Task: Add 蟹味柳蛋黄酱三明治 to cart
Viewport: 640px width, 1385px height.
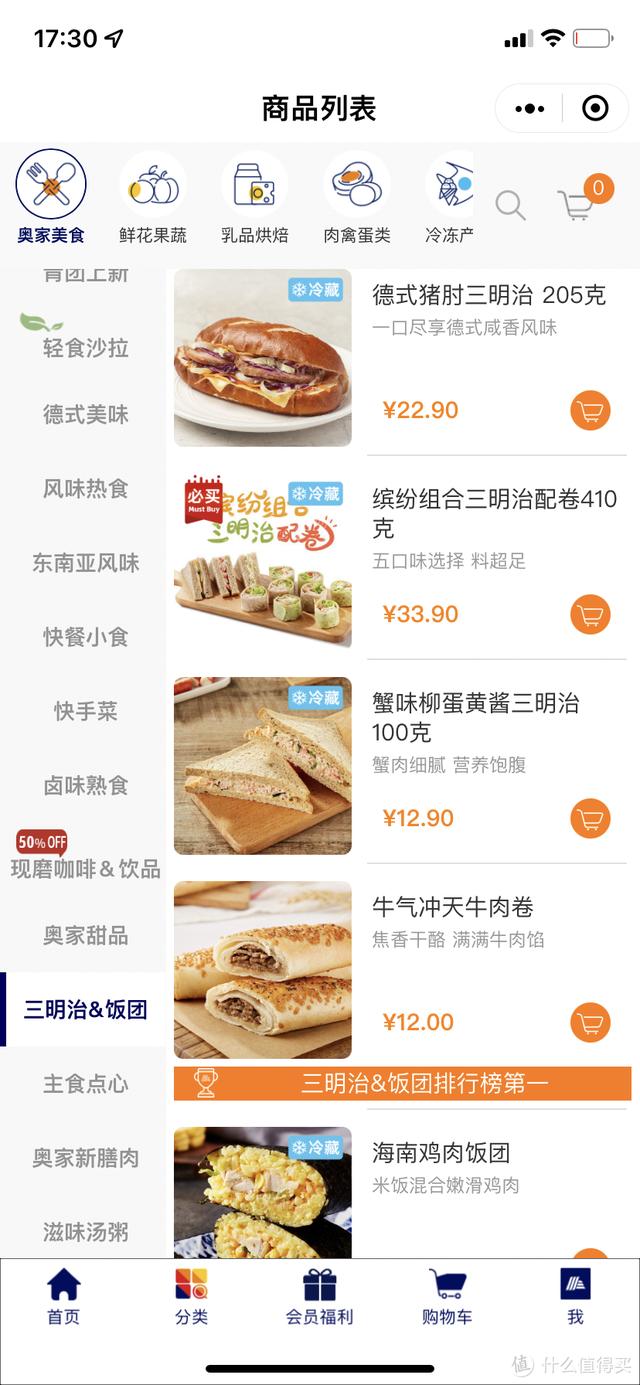Action: point(590,818)
